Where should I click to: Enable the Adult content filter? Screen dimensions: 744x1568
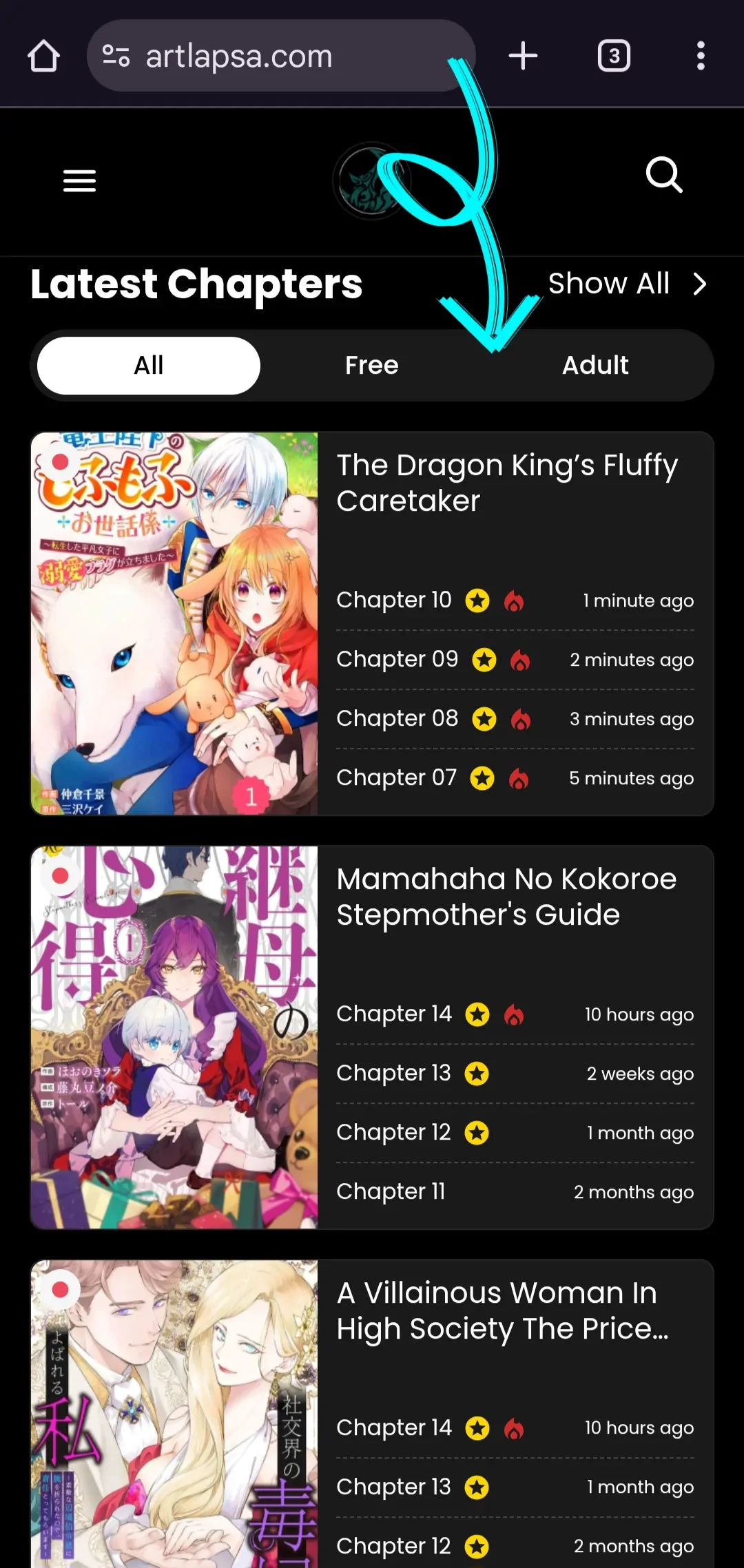pyautogui.click(x=595, y=365)
